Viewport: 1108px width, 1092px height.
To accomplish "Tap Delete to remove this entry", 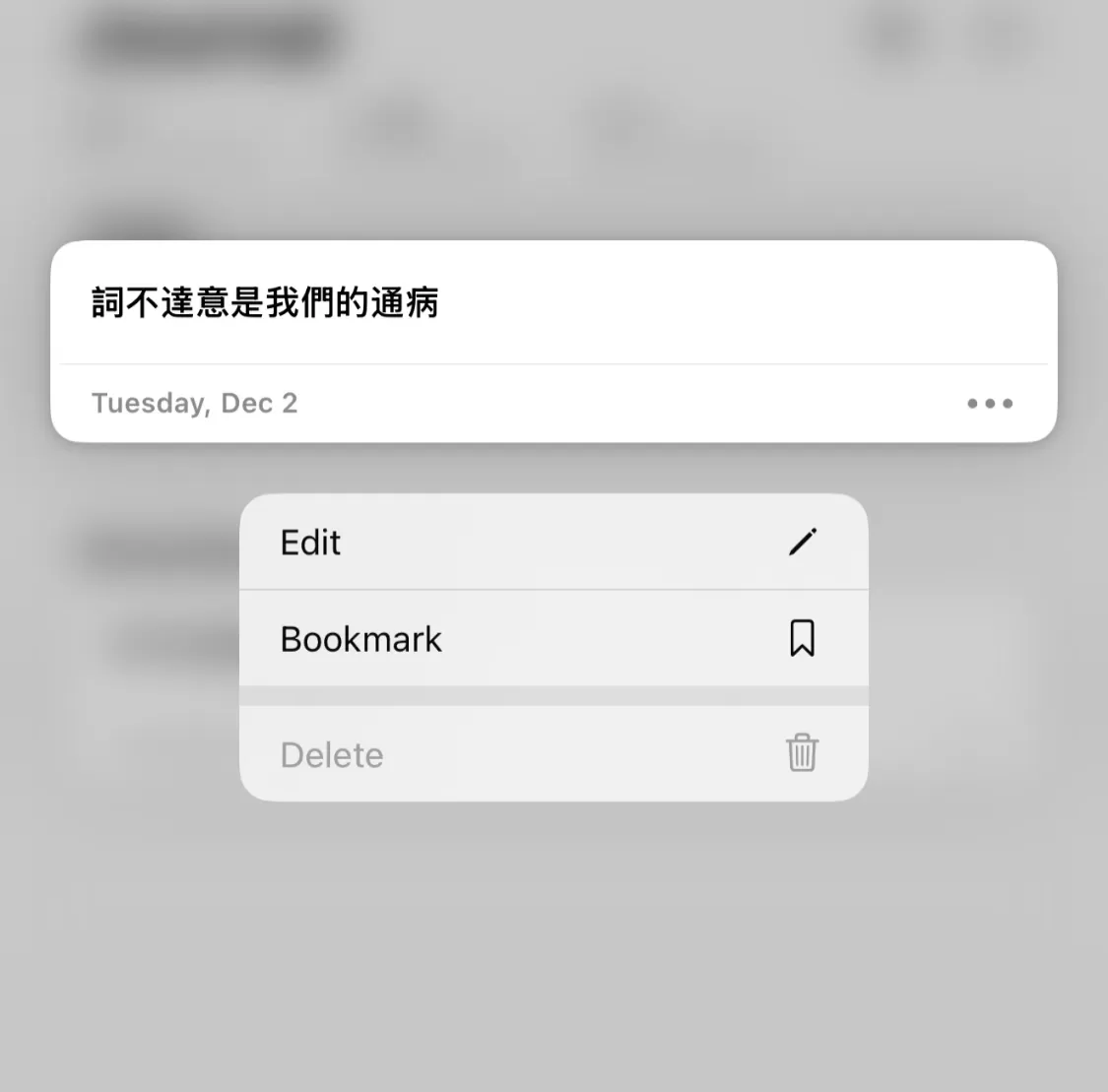I will 553,754.
